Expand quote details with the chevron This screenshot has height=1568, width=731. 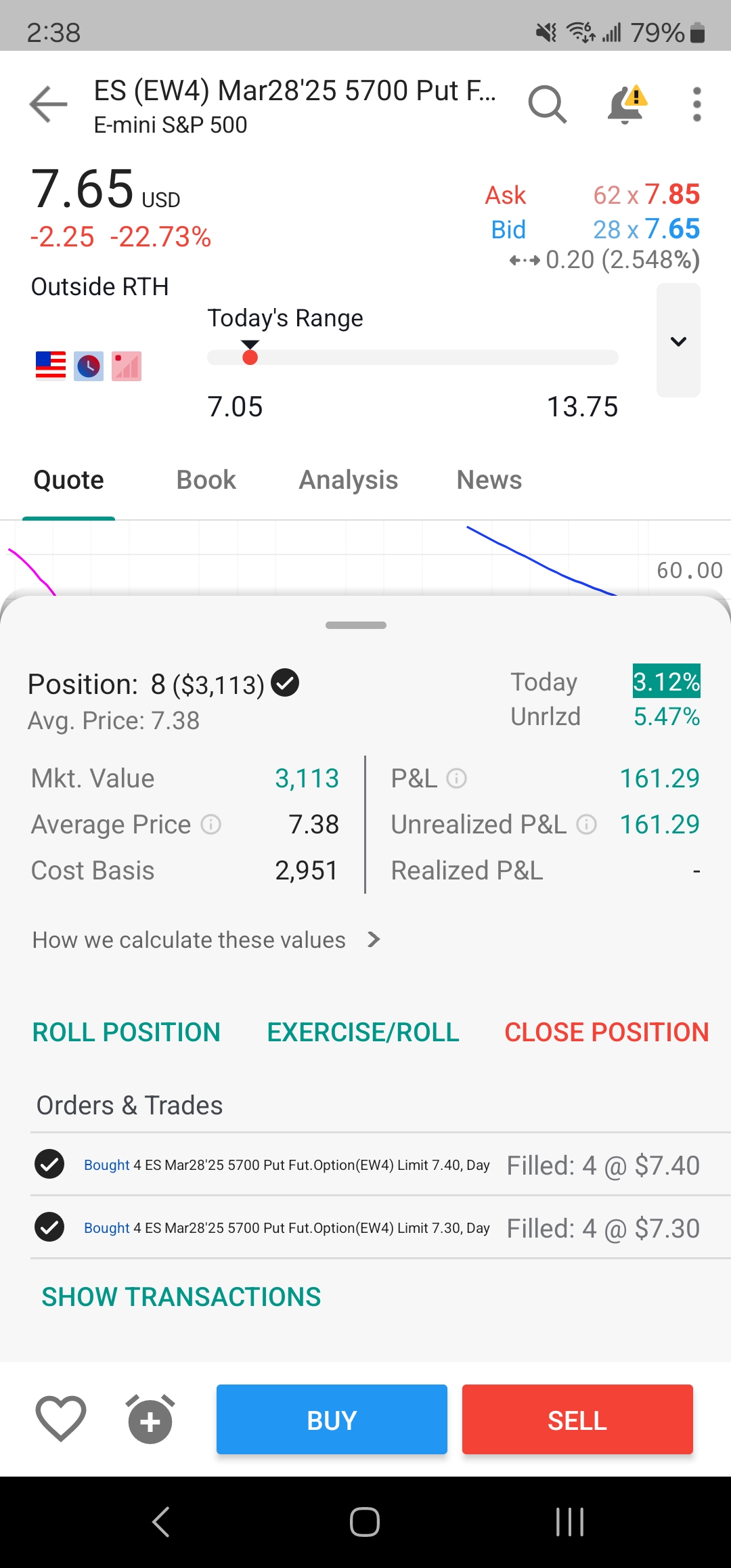coord(678,341)
